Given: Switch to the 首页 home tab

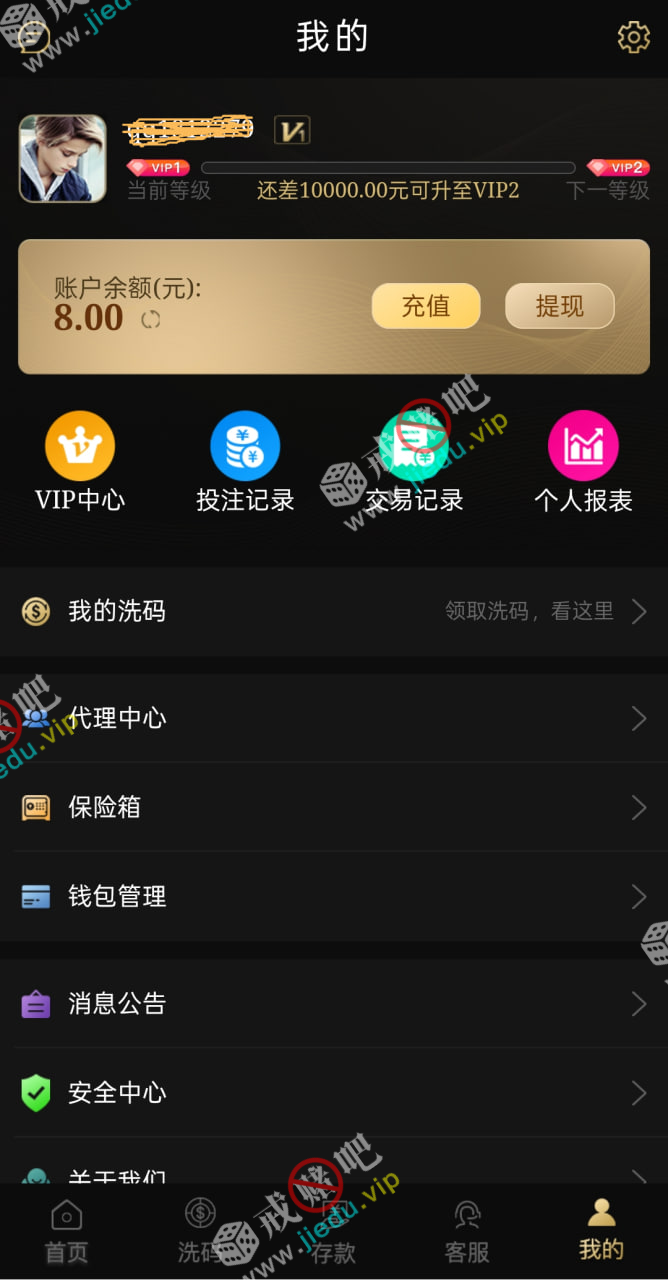Looking at the screenshot, I should coord(66,1232).
